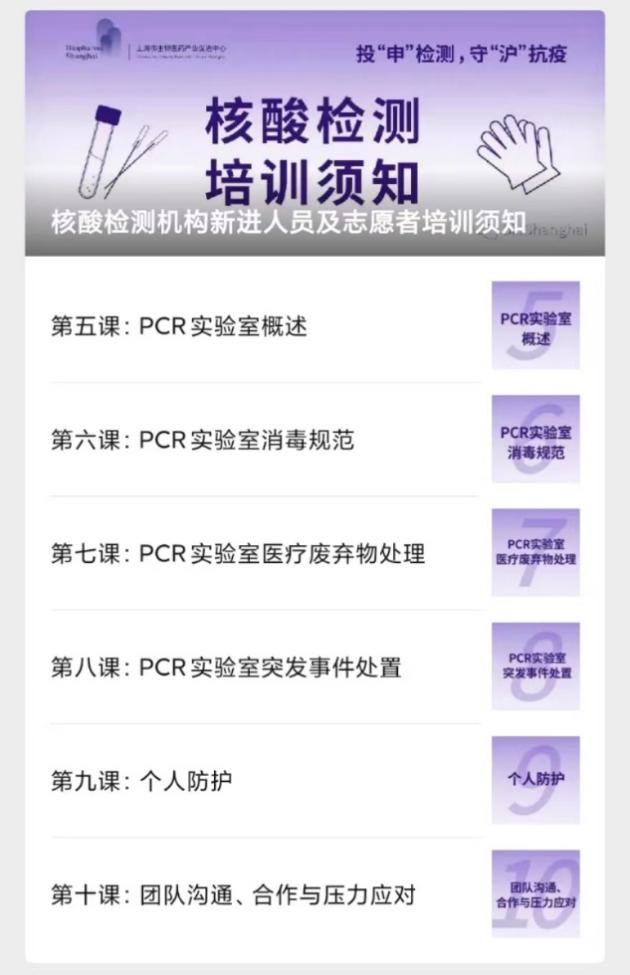This screenshot has height=975, width=630.
Task: Read 第十课: 团队沟通、合作与压力应对
Action: pos(233,895)
